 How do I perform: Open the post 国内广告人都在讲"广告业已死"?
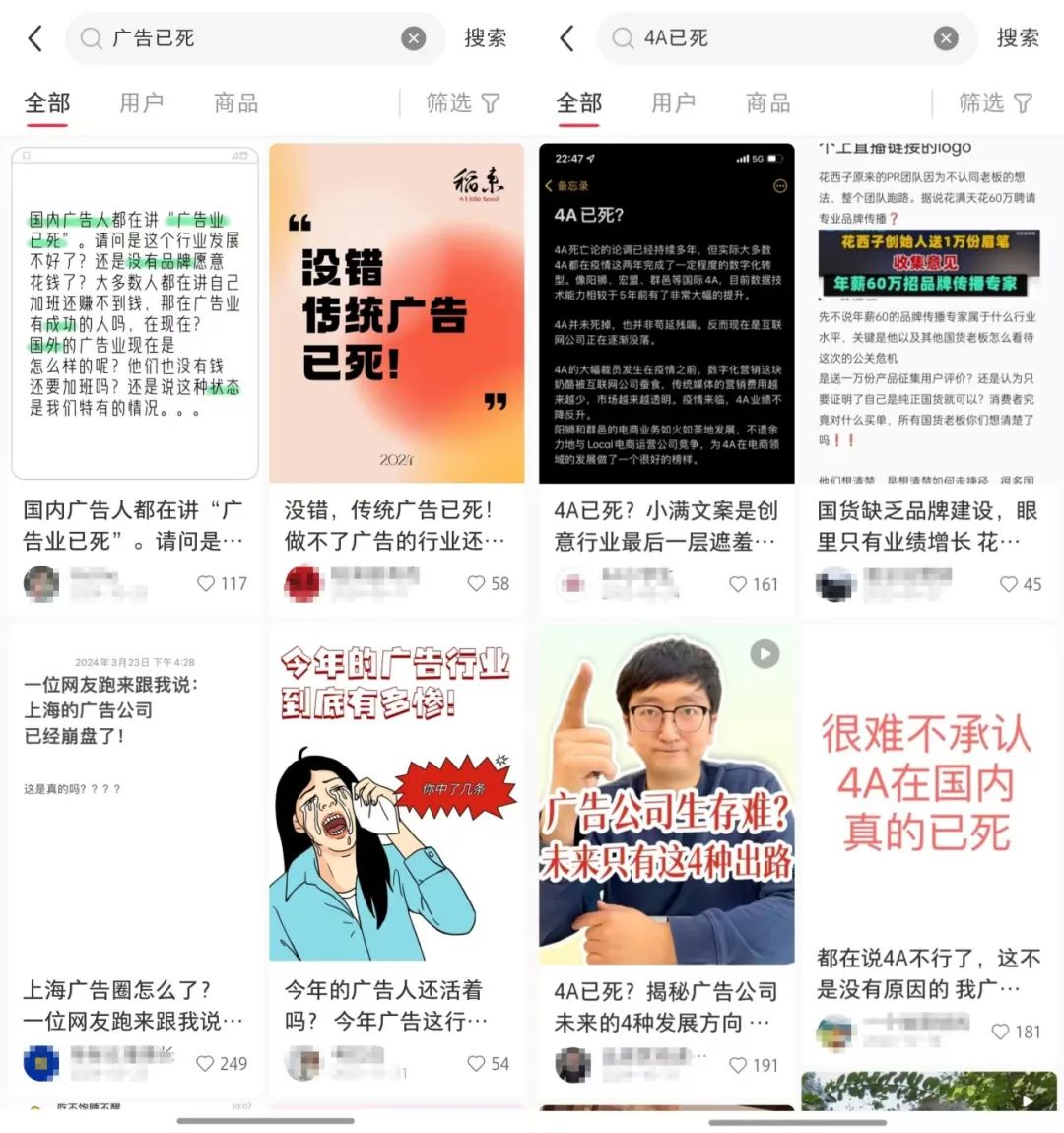pyautogui.click(x=135, y=313)
